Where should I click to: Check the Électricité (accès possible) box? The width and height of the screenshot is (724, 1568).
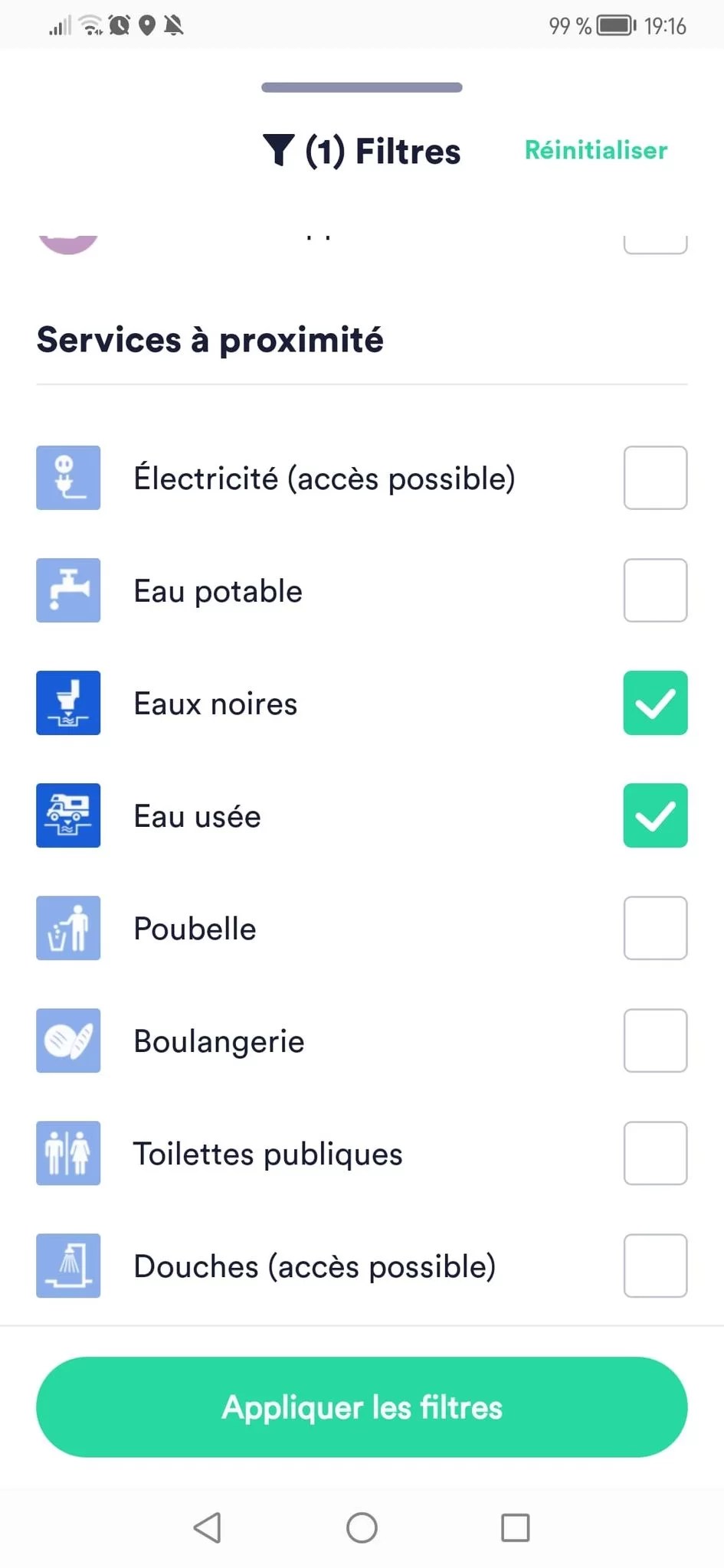coord(655,478)
